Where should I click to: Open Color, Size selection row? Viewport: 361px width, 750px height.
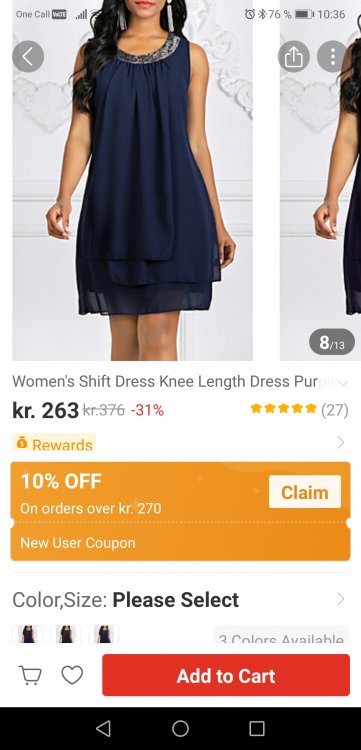180,599
